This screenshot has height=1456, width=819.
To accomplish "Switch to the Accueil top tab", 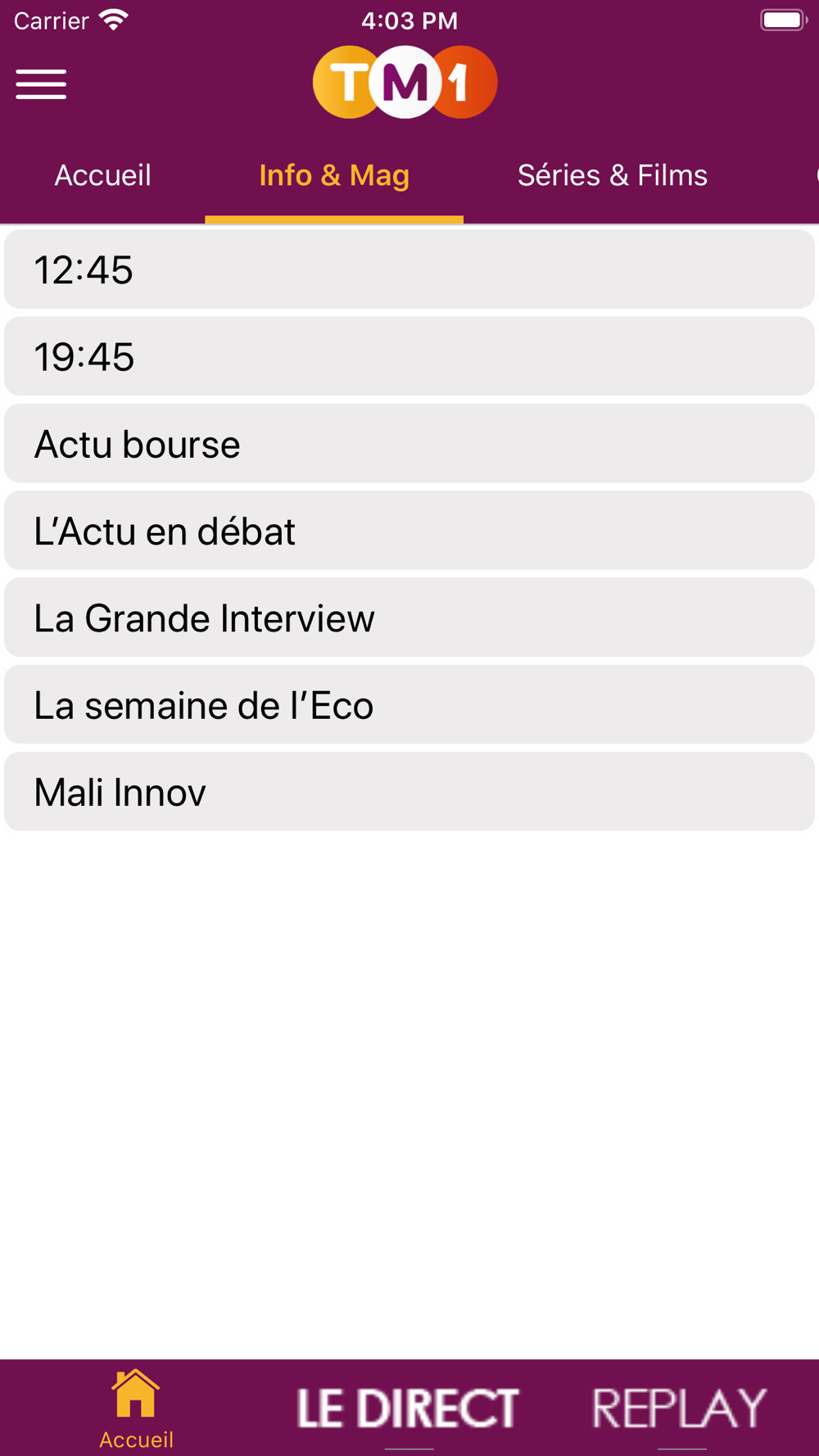I will click(102, 175).
